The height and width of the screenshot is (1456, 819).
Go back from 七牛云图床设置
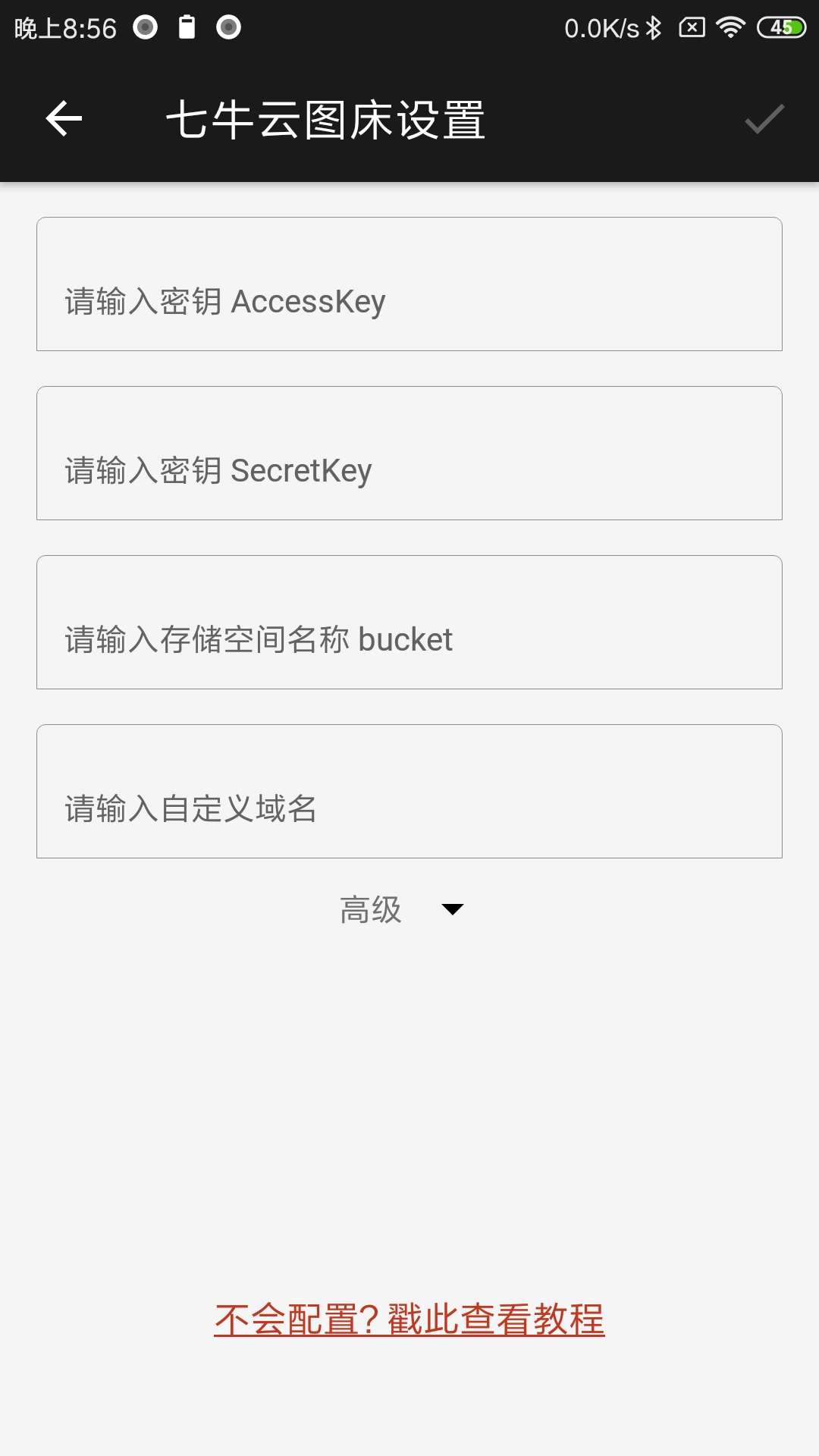coord(64,119)
